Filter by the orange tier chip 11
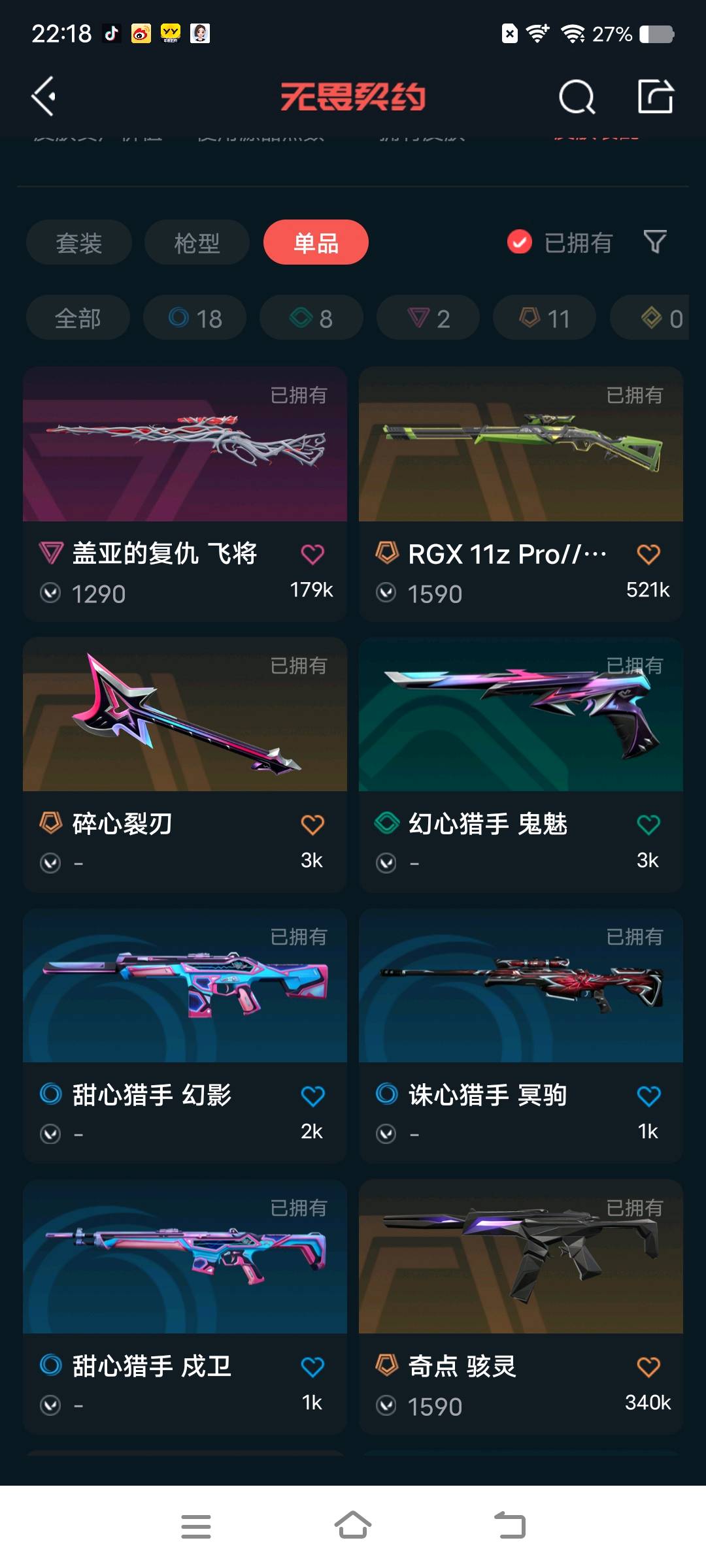The height and width of the screenshot is (1568, 706). [545, 318]
